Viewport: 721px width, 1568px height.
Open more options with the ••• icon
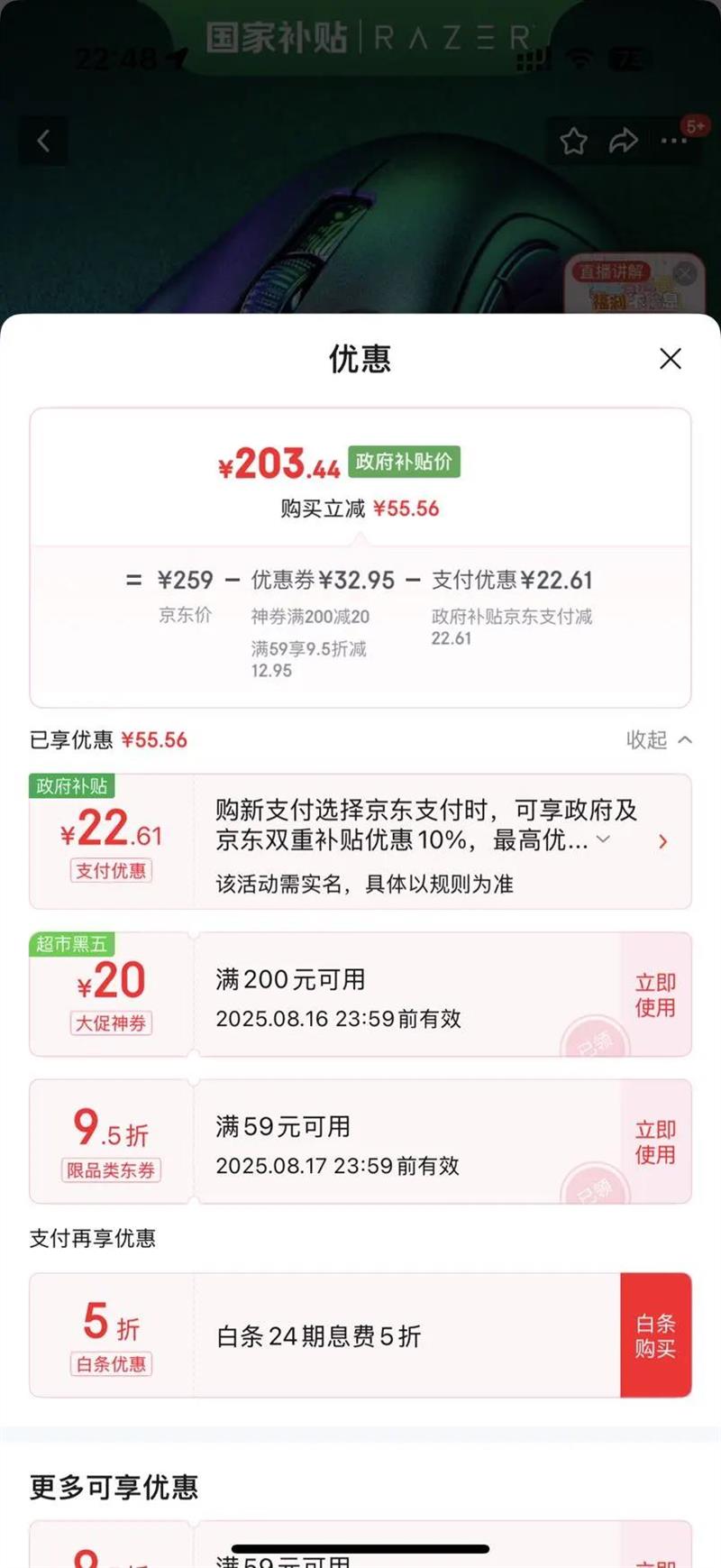[671, 142]
